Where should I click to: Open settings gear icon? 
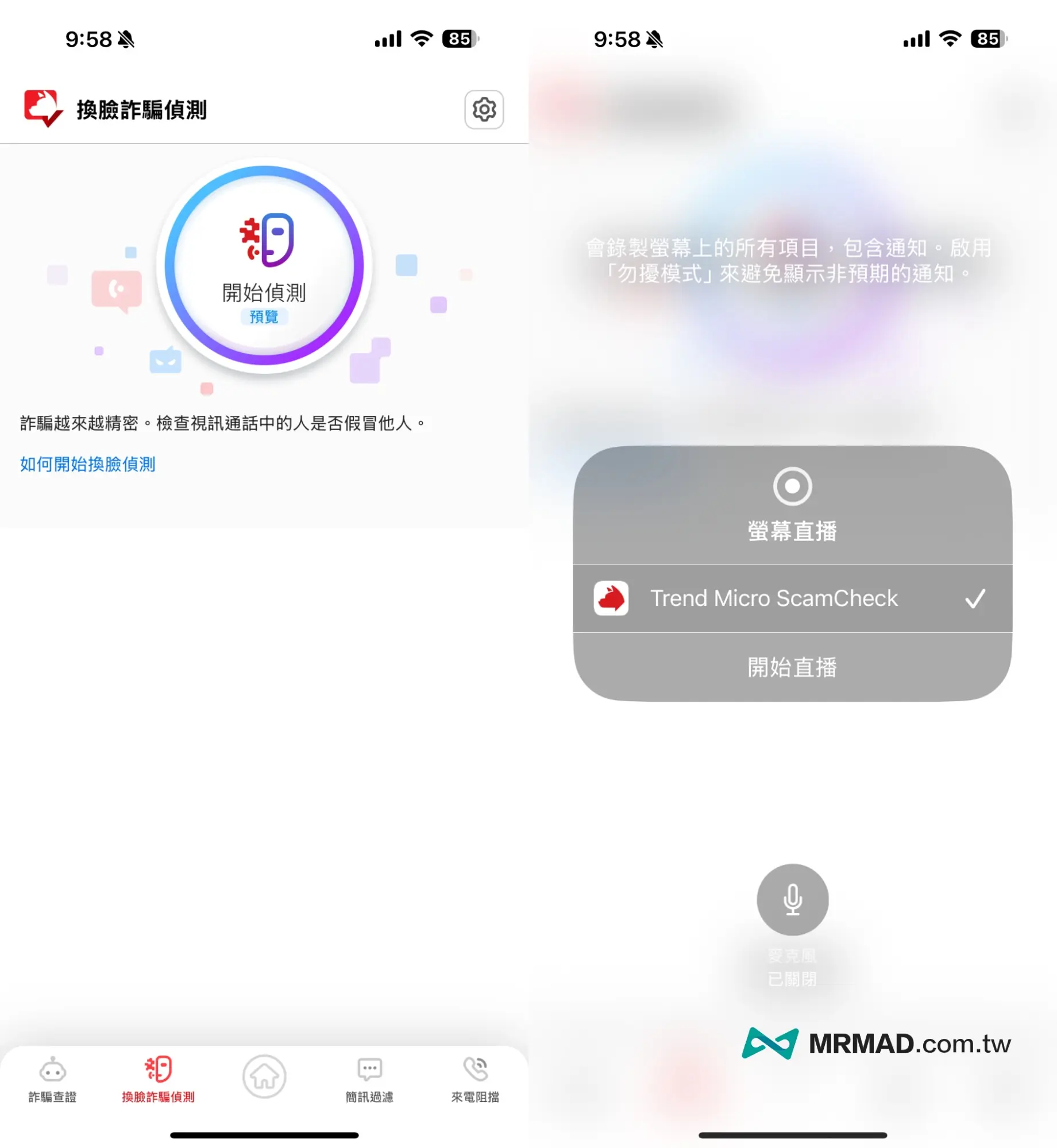484,109
